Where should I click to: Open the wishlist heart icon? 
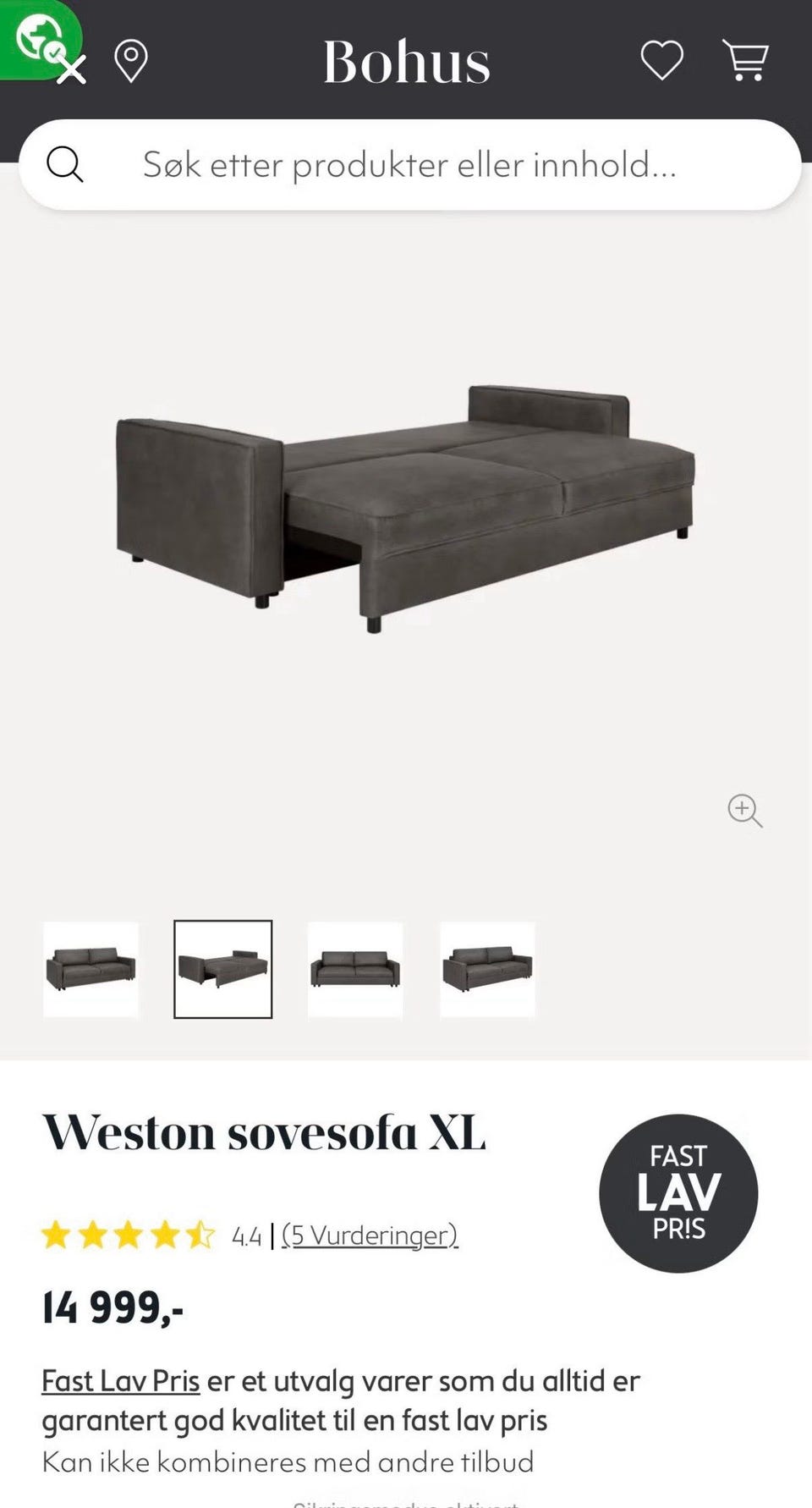[x=661, y=61]
